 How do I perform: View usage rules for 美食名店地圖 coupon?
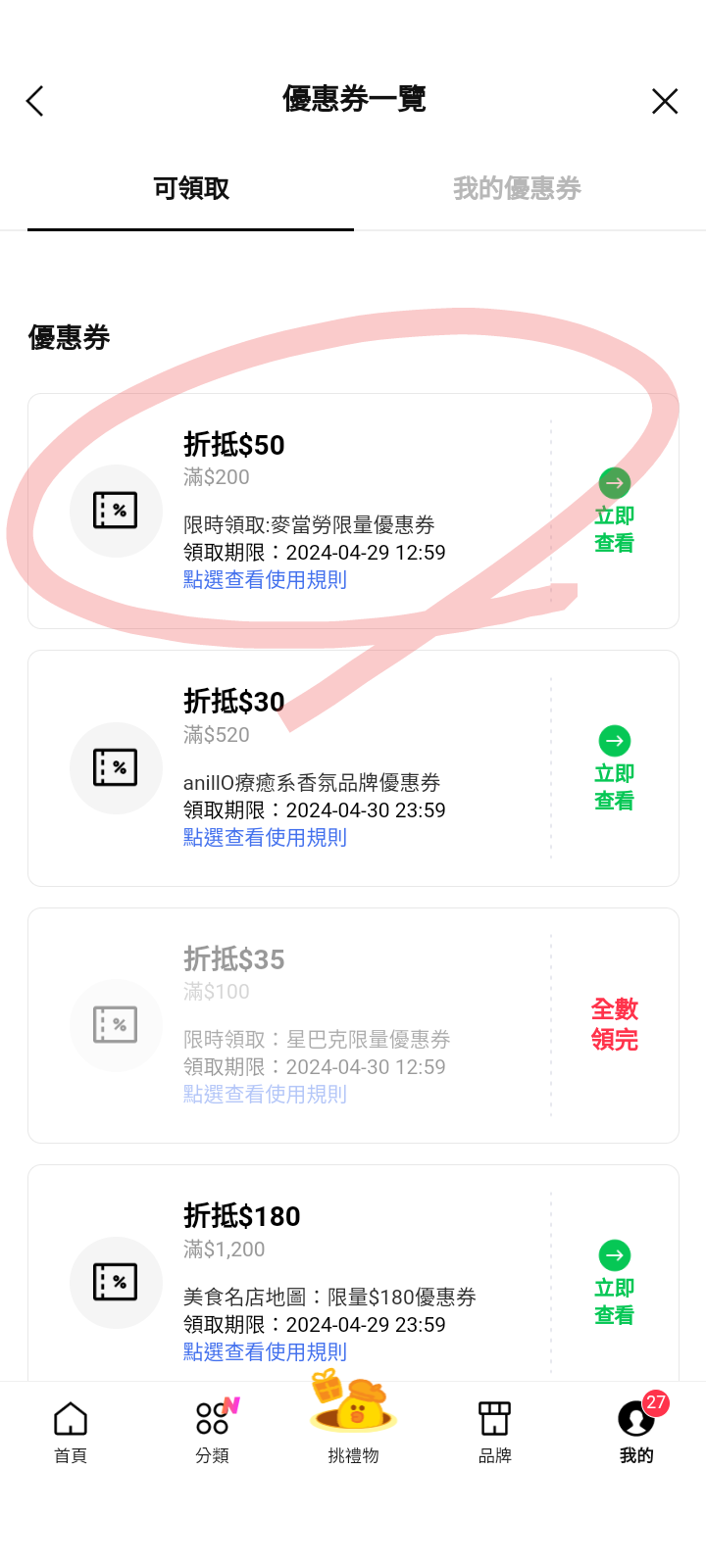[265, 1352]
